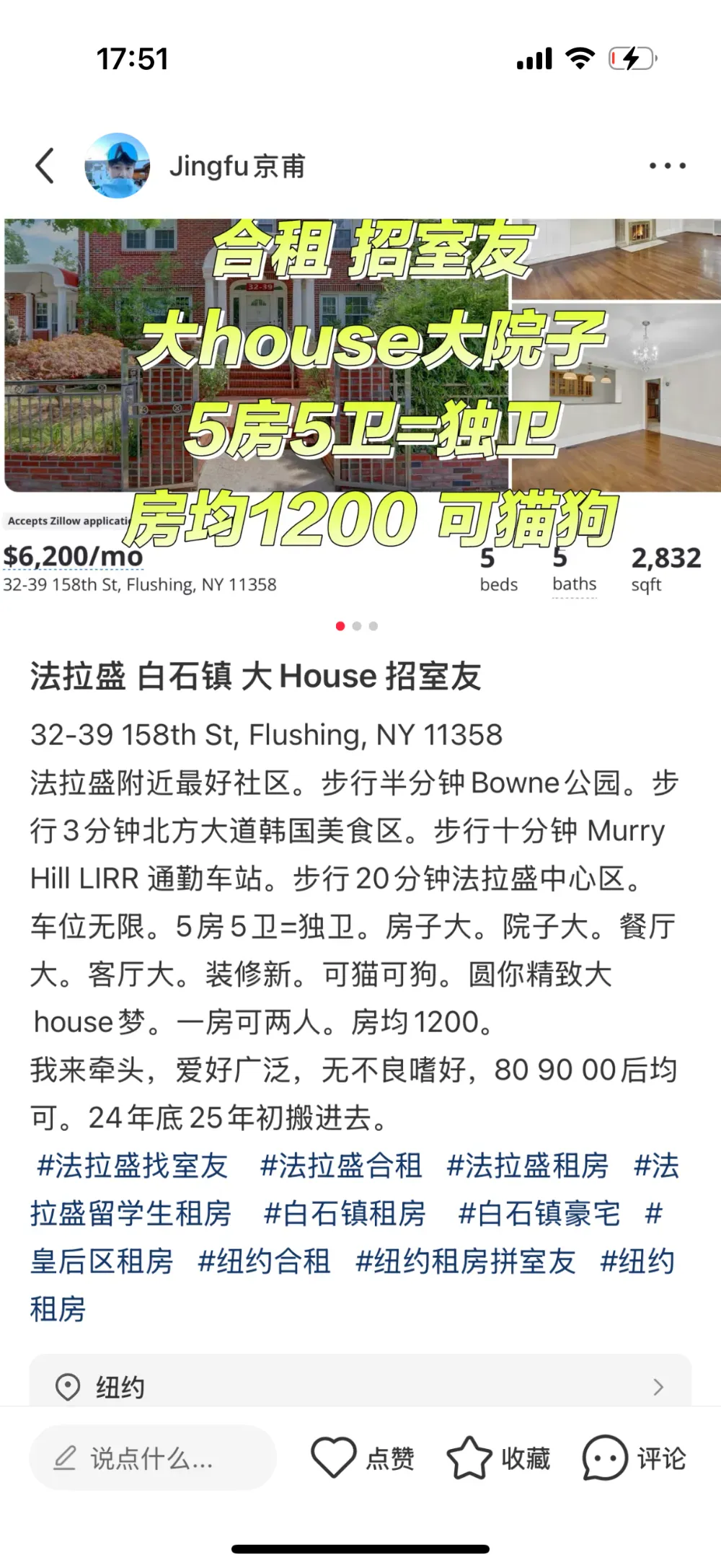This screenshot has width=721, height=1568.
Task: Tap the 说点什么 comment input field
Action: (153, 1458)
